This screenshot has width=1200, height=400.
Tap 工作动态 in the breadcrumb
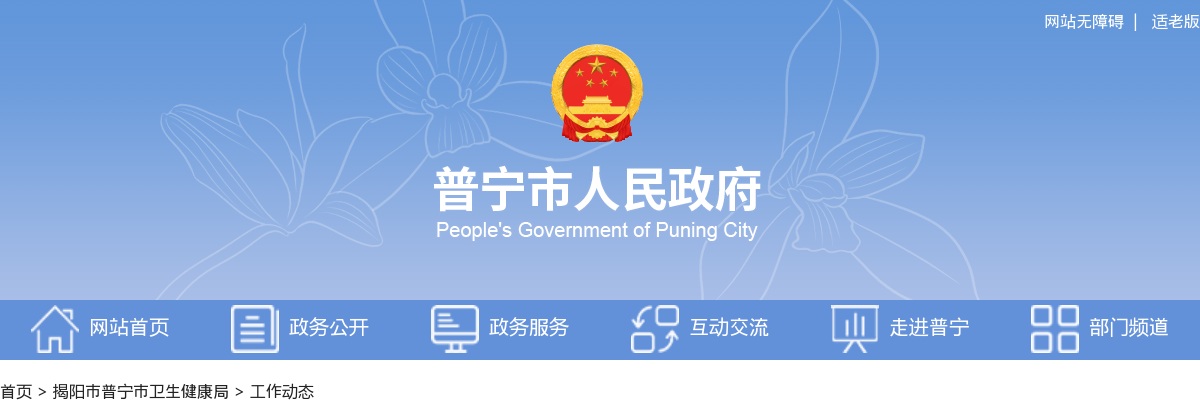[x=282, y=391]
